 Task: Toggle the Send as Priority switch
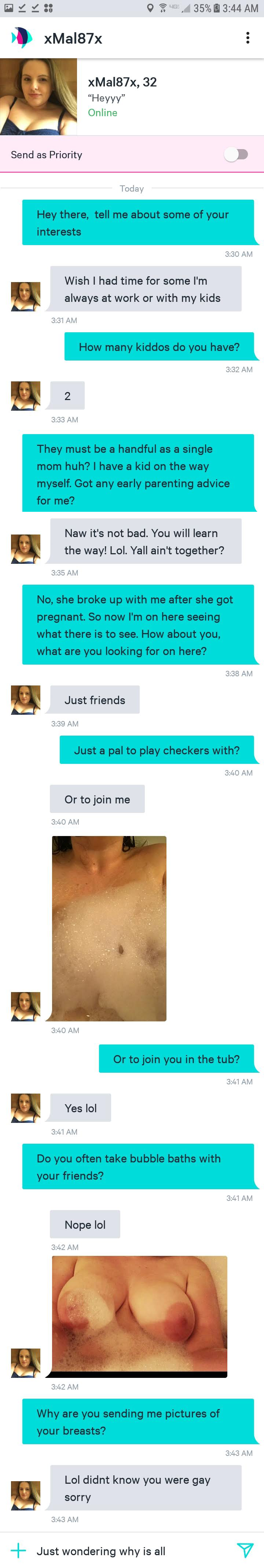point(236,155)
